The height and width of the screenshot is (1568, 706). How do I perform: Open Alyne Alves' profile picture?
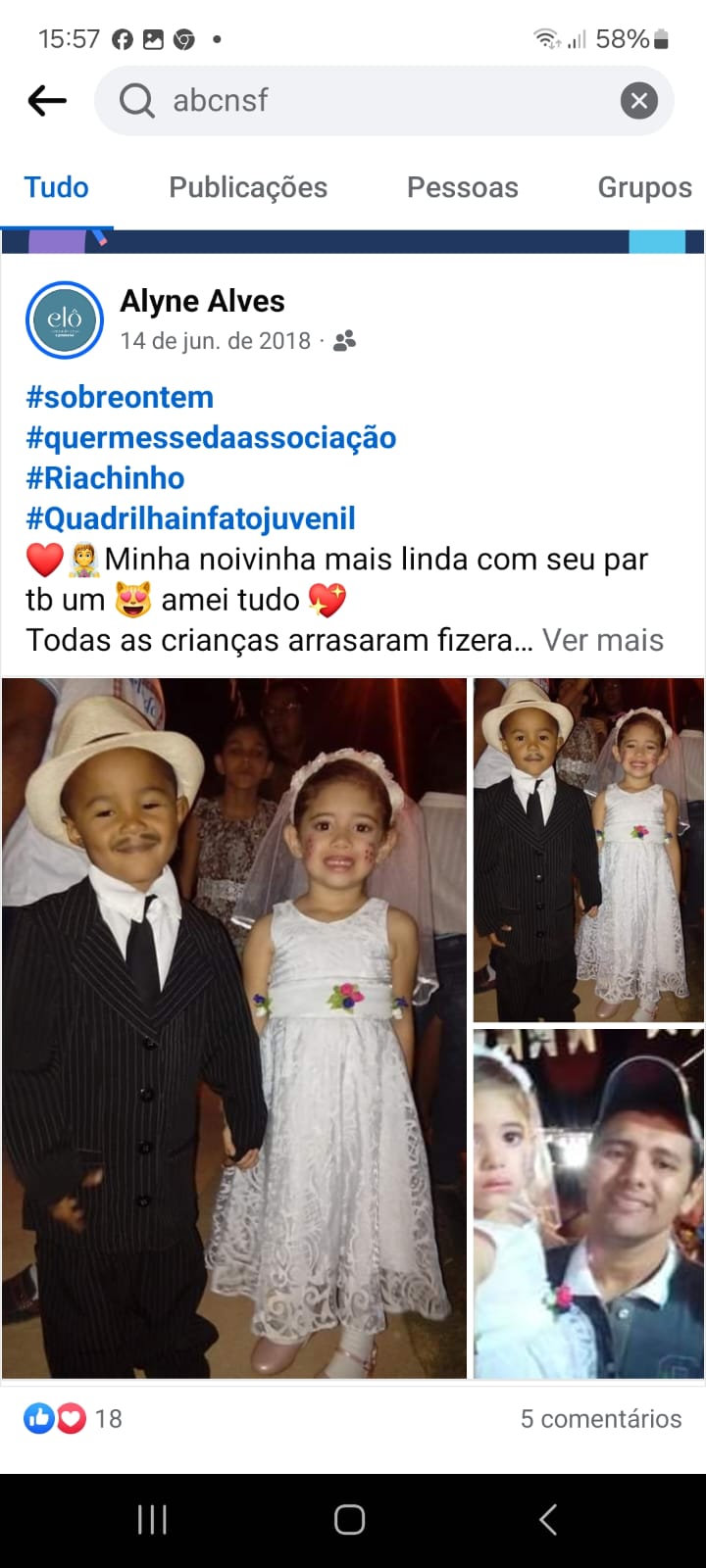(65, 319)
